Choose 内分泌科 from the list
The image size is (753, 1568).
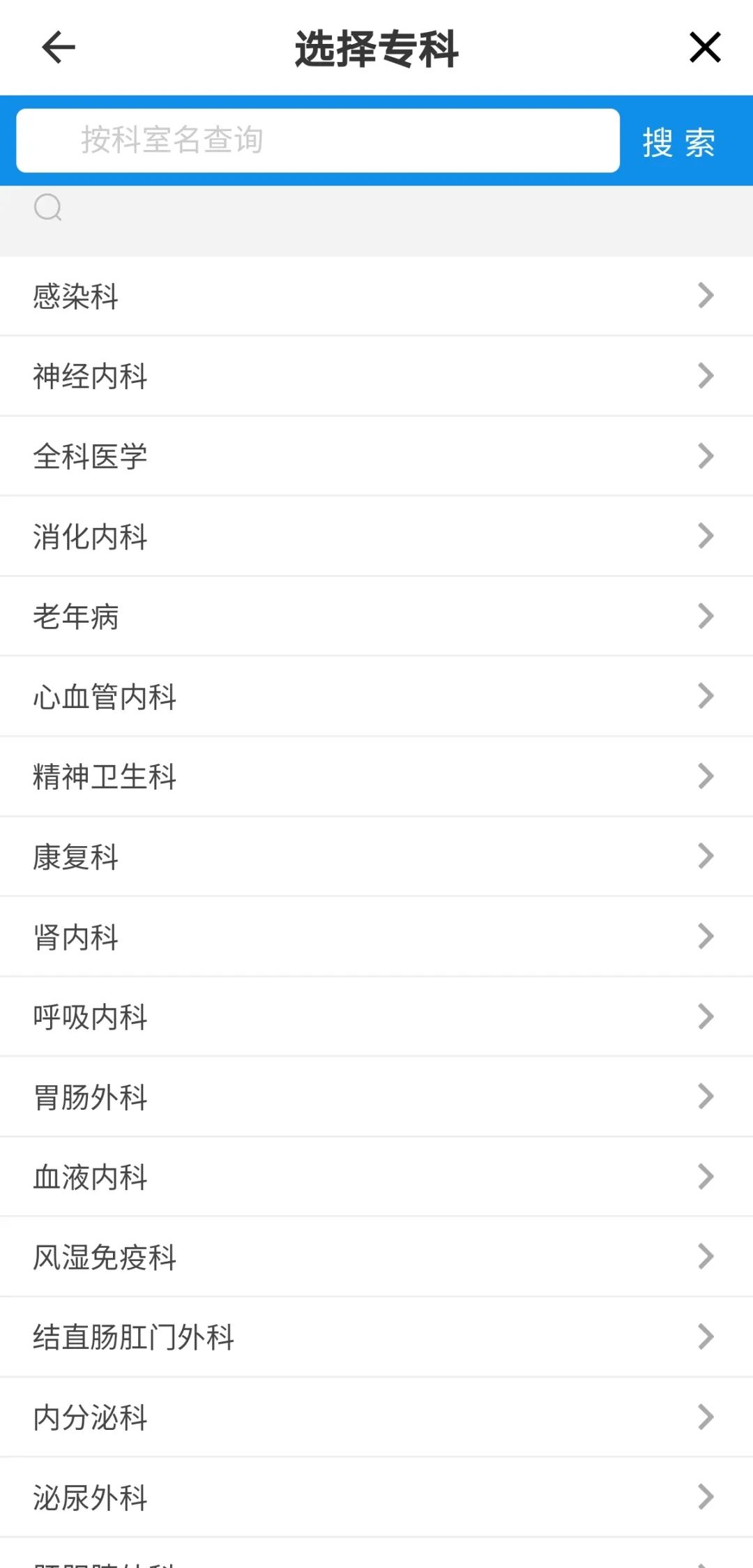(376, 1417)
